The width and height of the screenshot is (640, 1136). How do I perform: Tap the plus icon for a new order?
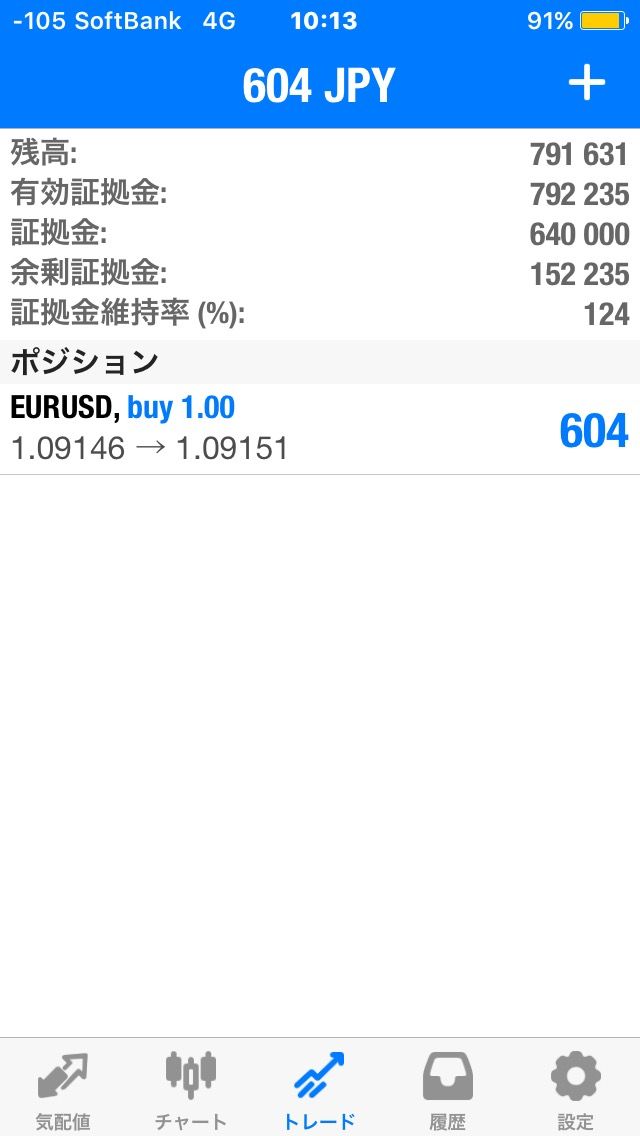pos(587,84)
